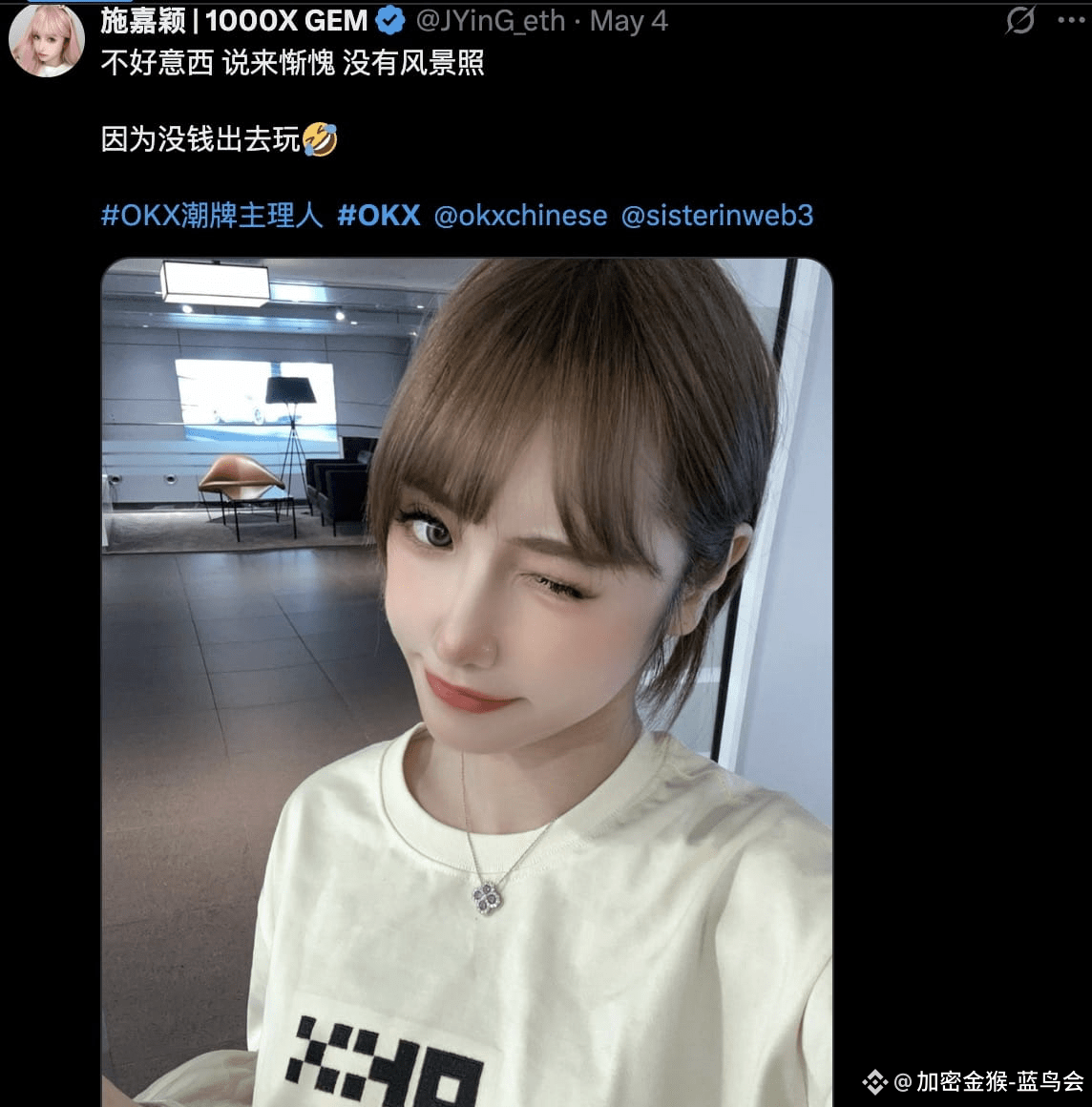This screenshot has height=1107, width=1092.
Task: Open the post's three-dot more menu
Action: [1072, 20]
